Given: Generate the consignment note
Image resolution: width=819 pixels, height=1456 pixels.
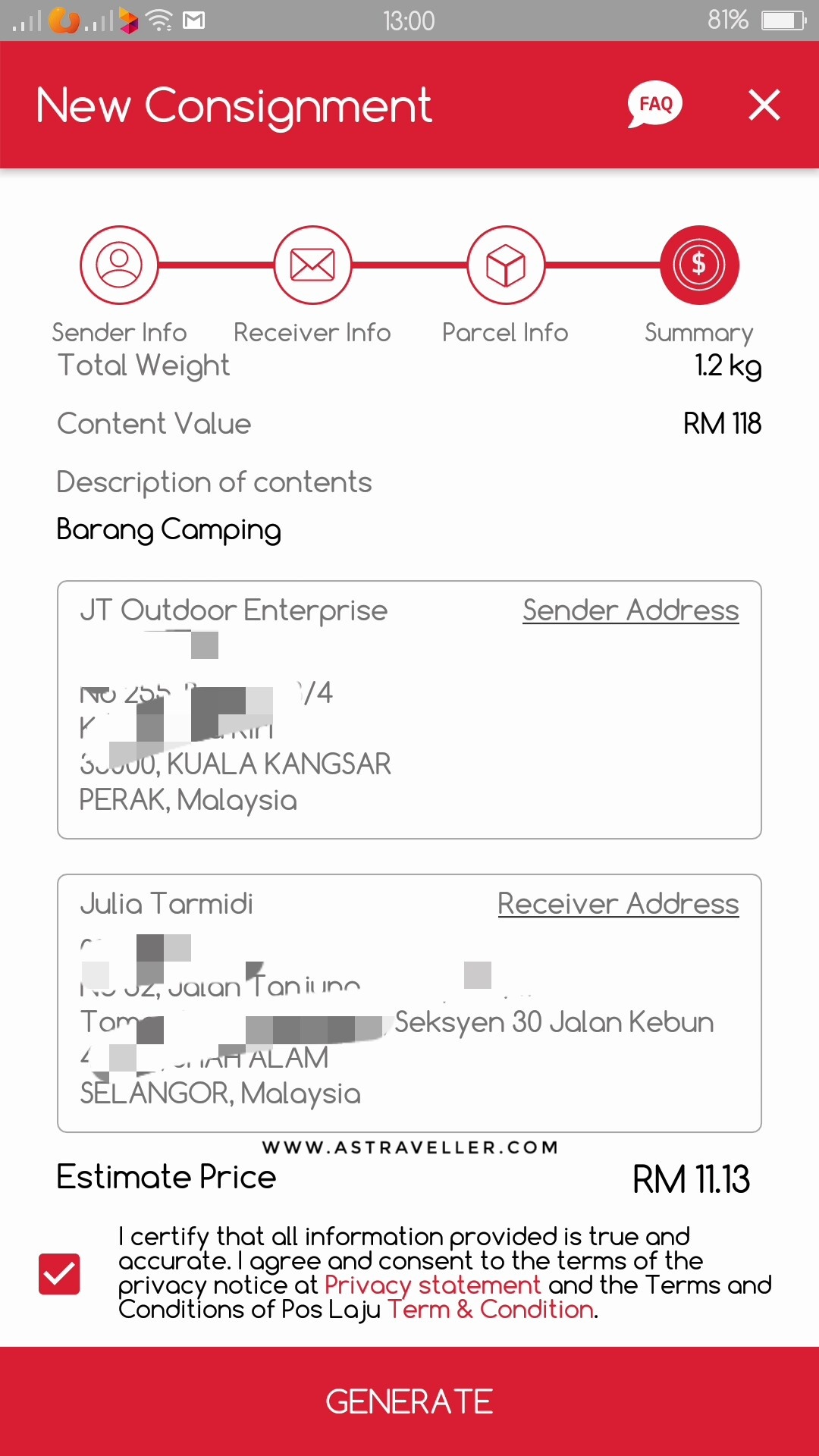Looking at the screenshot, I should coord(409,1401).
